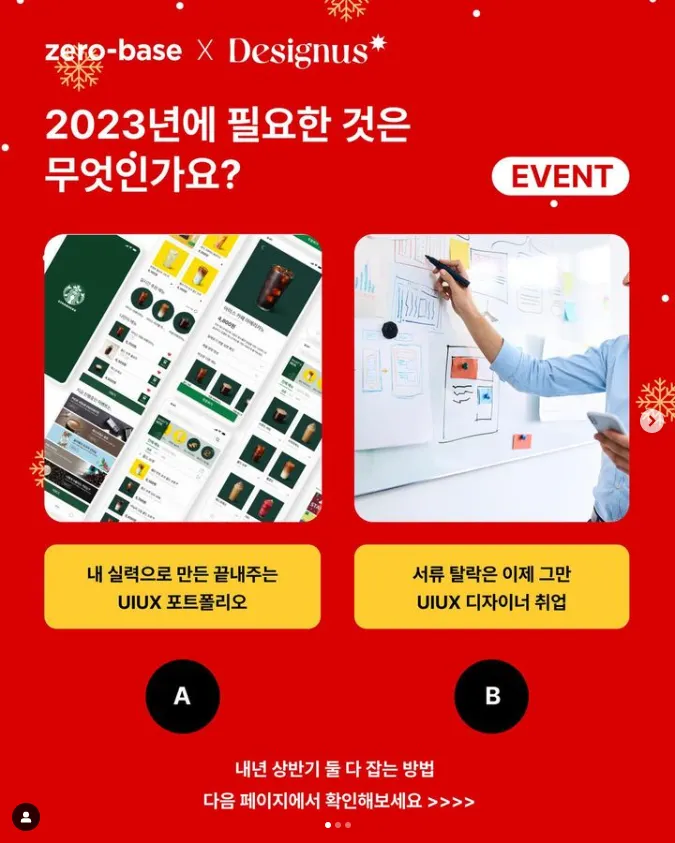The height and width of the screenshot is (843, 675).
Task: Show tagged accounts on this post
Action: pos(26,816)
